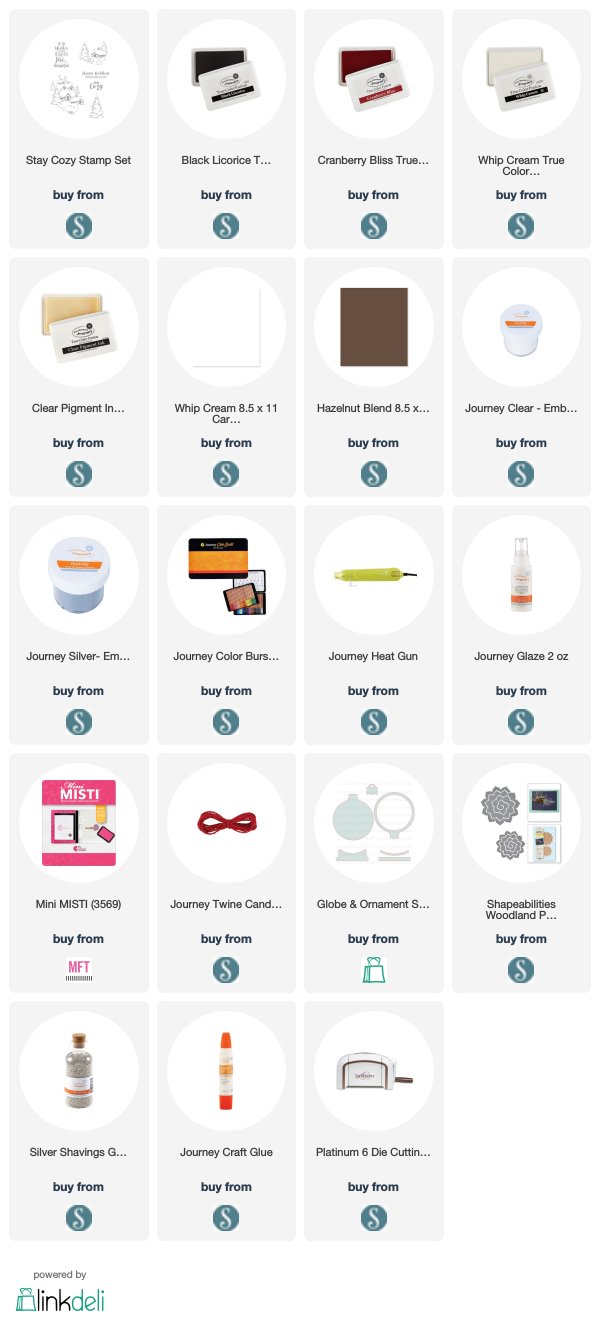Open the Journey Silver embossing powder card
The width and height of the screenshot is (600, 1321).
(79, 625)
